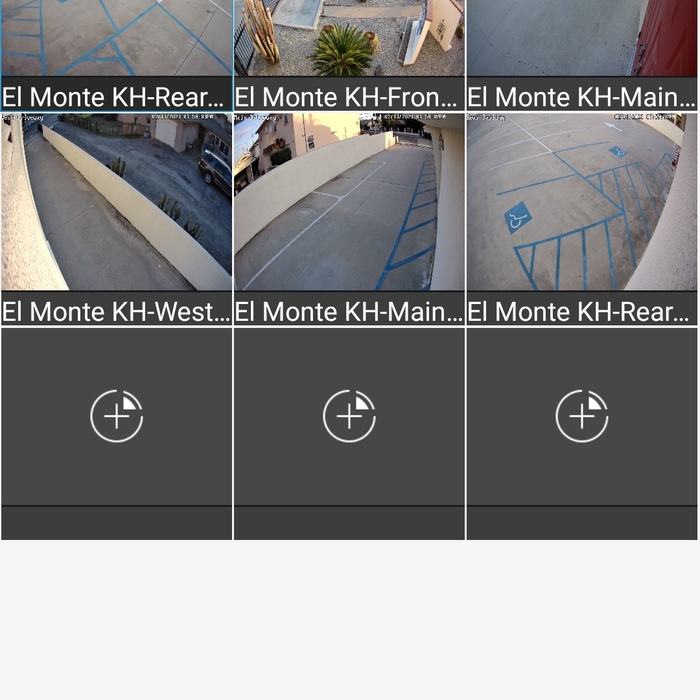Open the El Monte KH-West camera feed
Screen dimensions: 700x700
pos(116,203)
